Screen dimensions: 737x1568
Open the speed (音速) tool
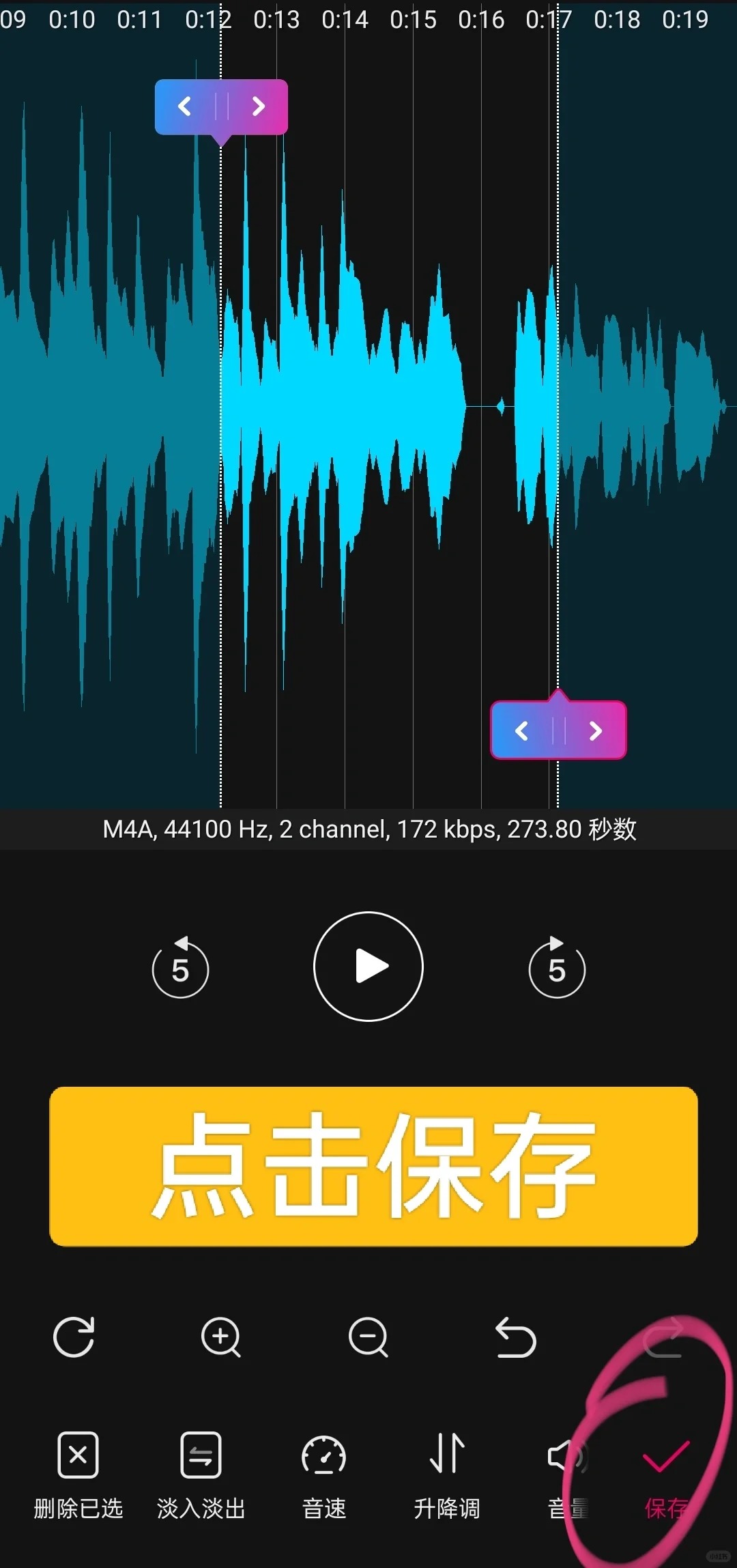point(324,1475)
